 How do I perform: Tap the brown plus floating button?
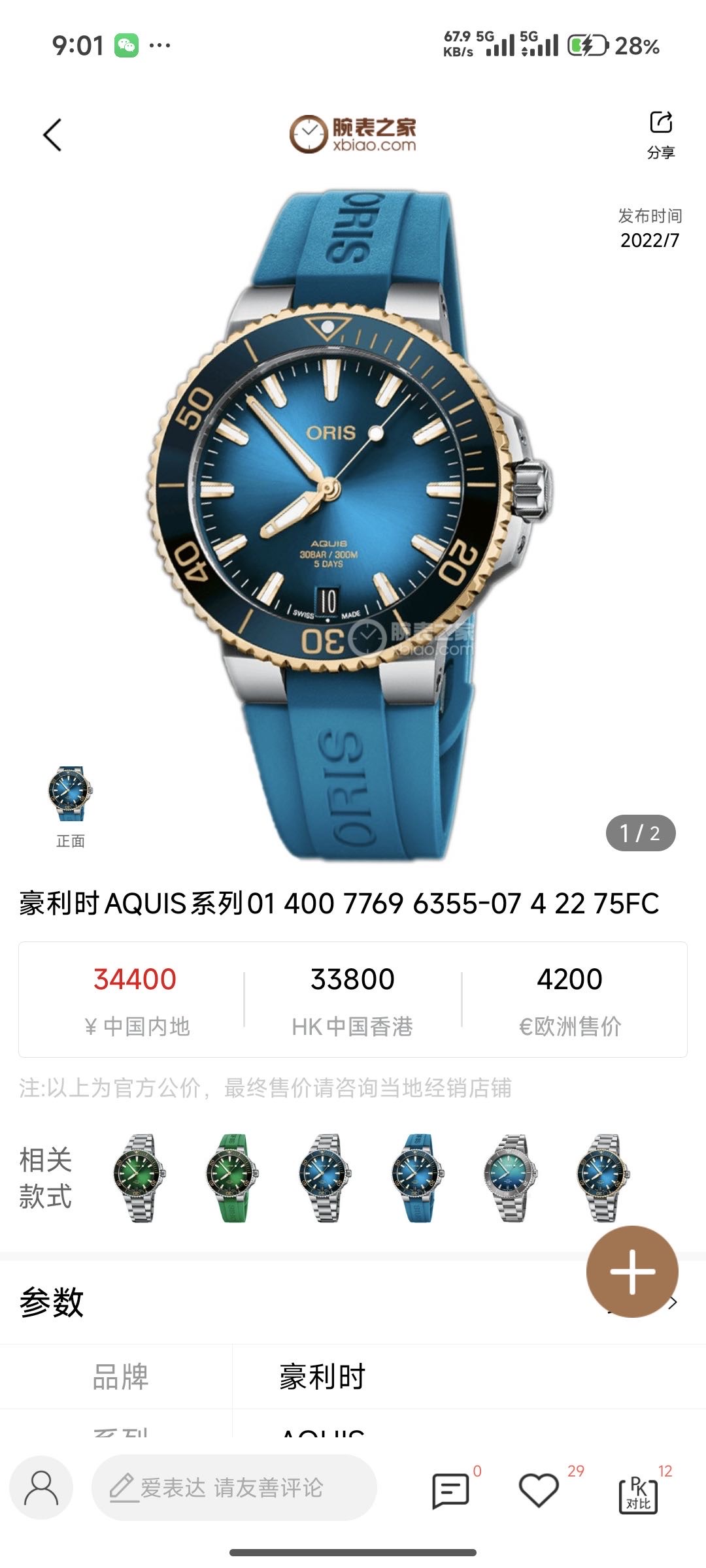pyautogui.click(x=631, y=1271)
